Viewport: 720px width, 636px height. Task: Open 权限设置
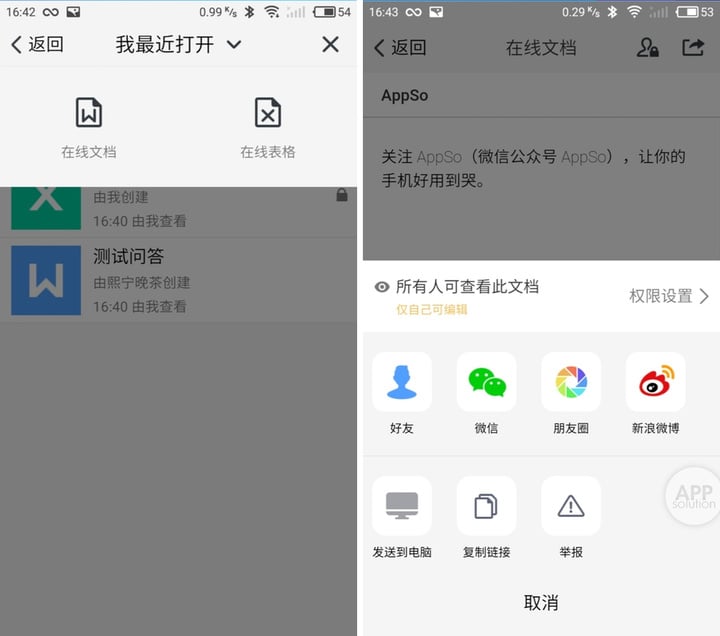(x=668, y=296)
